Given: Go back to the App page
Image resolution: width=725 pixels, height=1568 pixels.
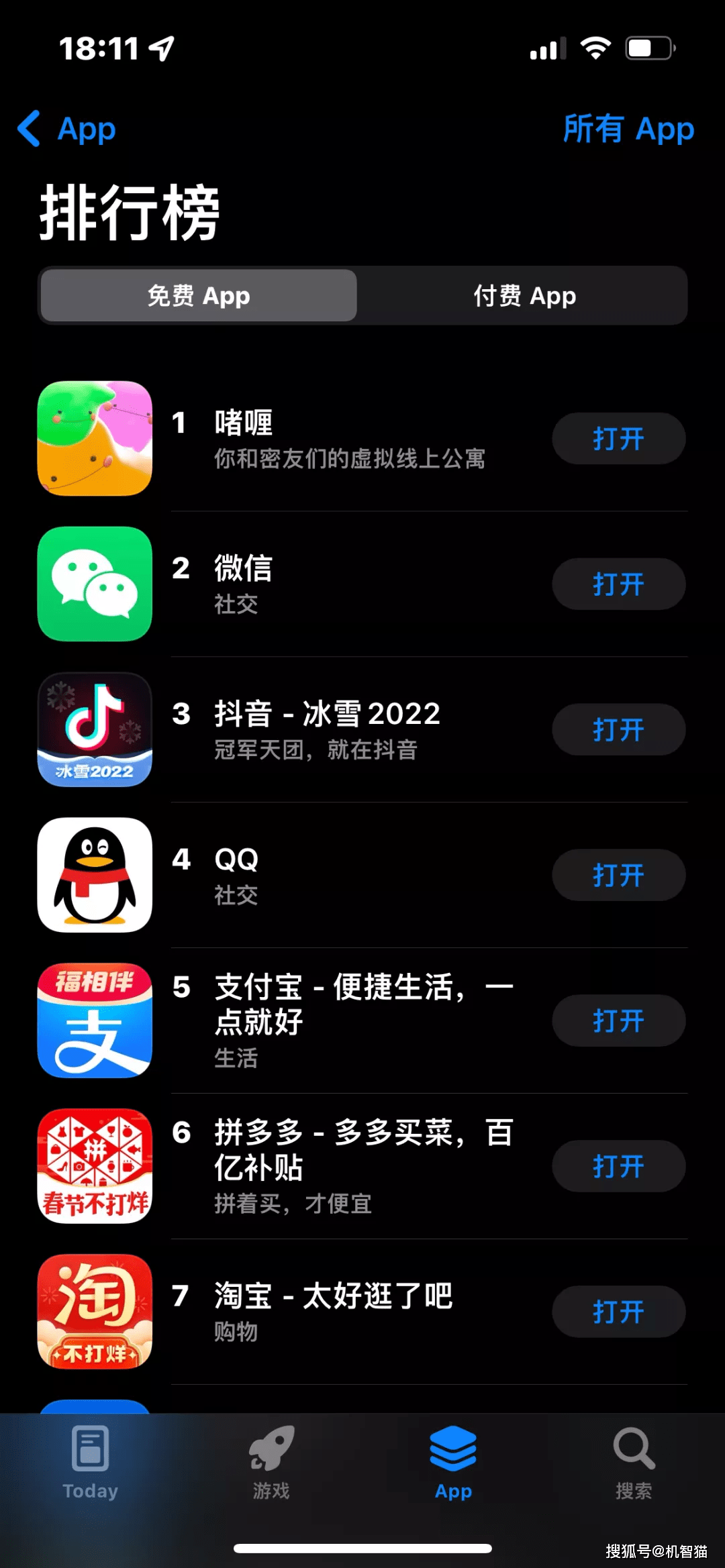Looking at the screenshot, I should [x=67, y=129].
